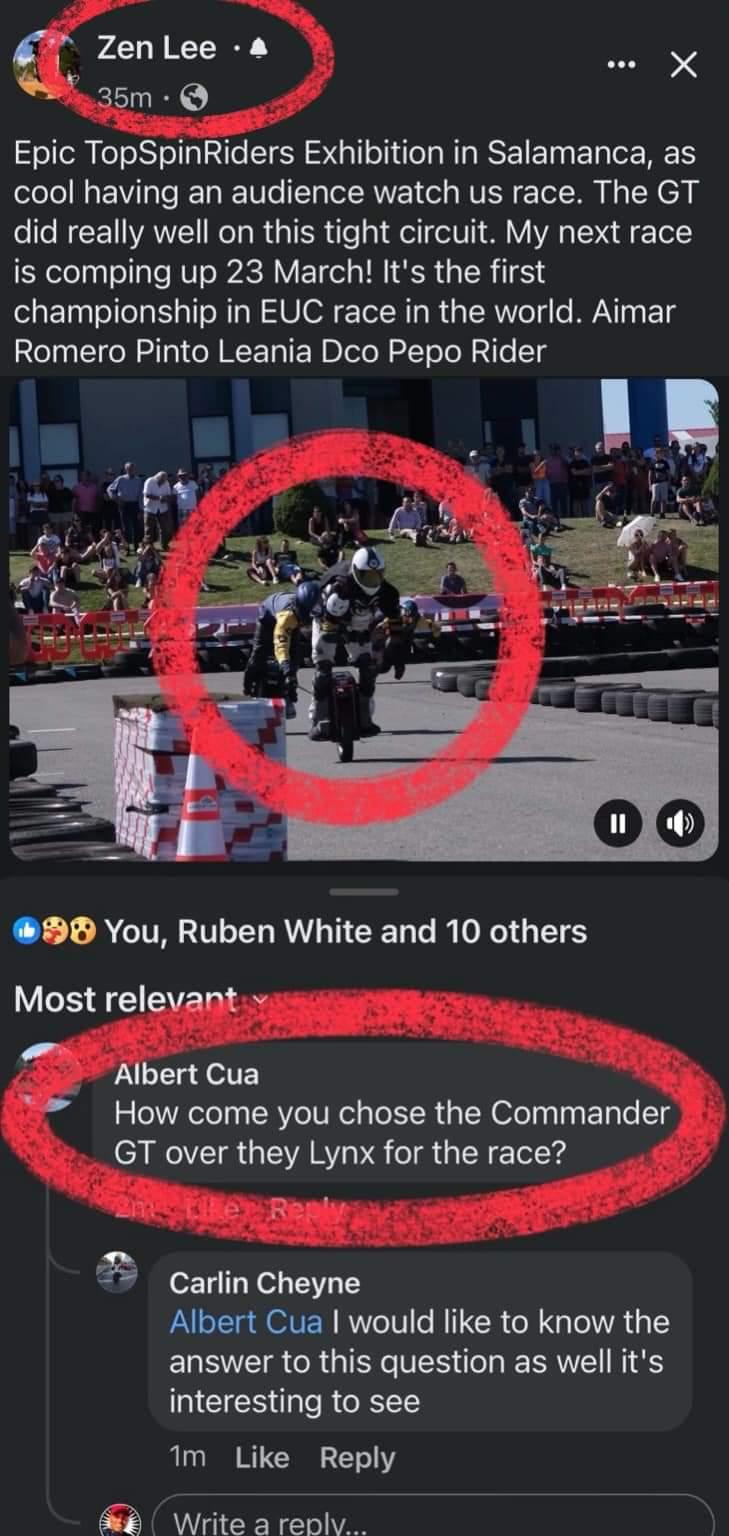Open the Albert Cua mention link

pyautogui.click(x=245, y=1322)
